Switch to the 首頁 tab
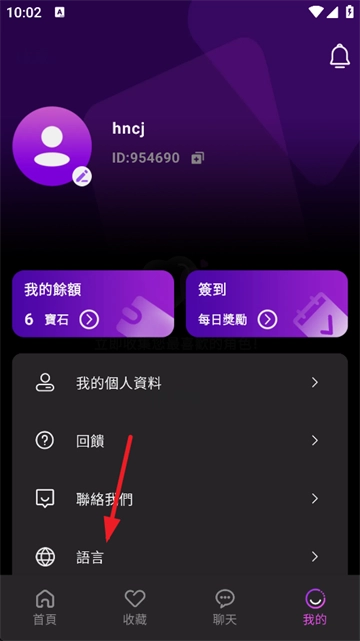Image resolution: width=360 pixels, height=641 pixels. coord(45,607)
